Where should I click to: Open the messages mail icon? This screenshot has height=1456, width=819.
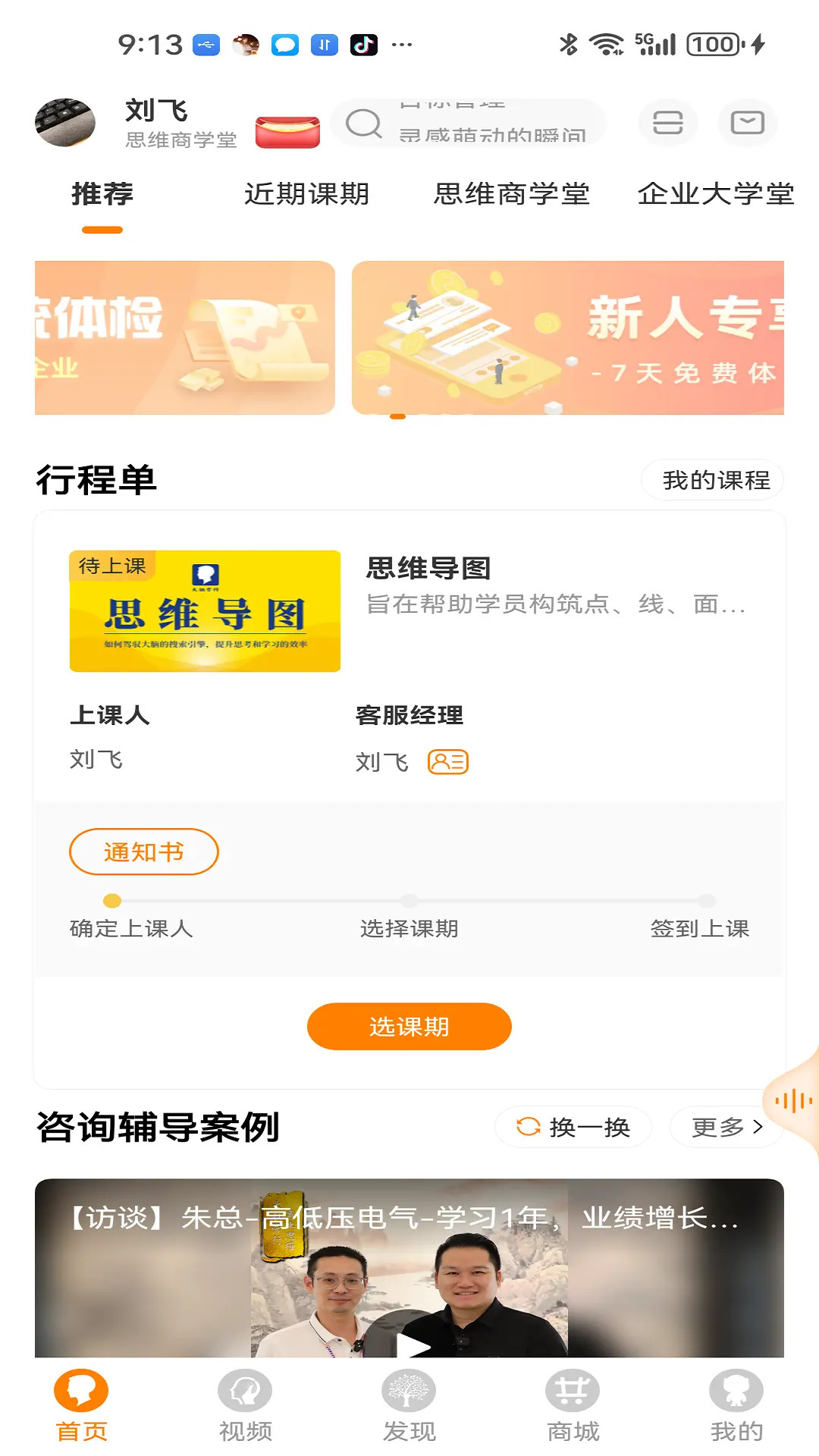pyautogui.click(x=747, y=123)
